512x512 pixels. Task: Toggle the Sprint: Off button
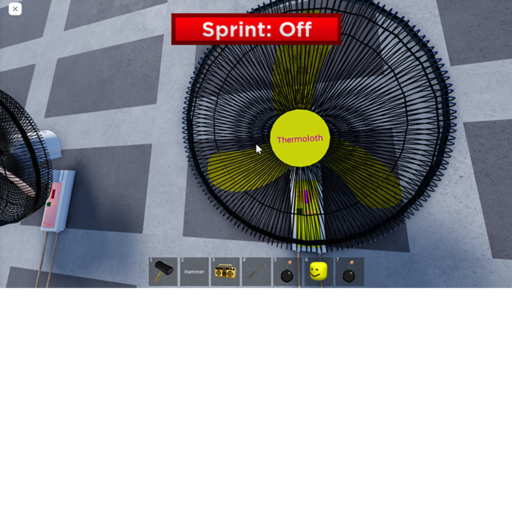click(x=256, y=29)
